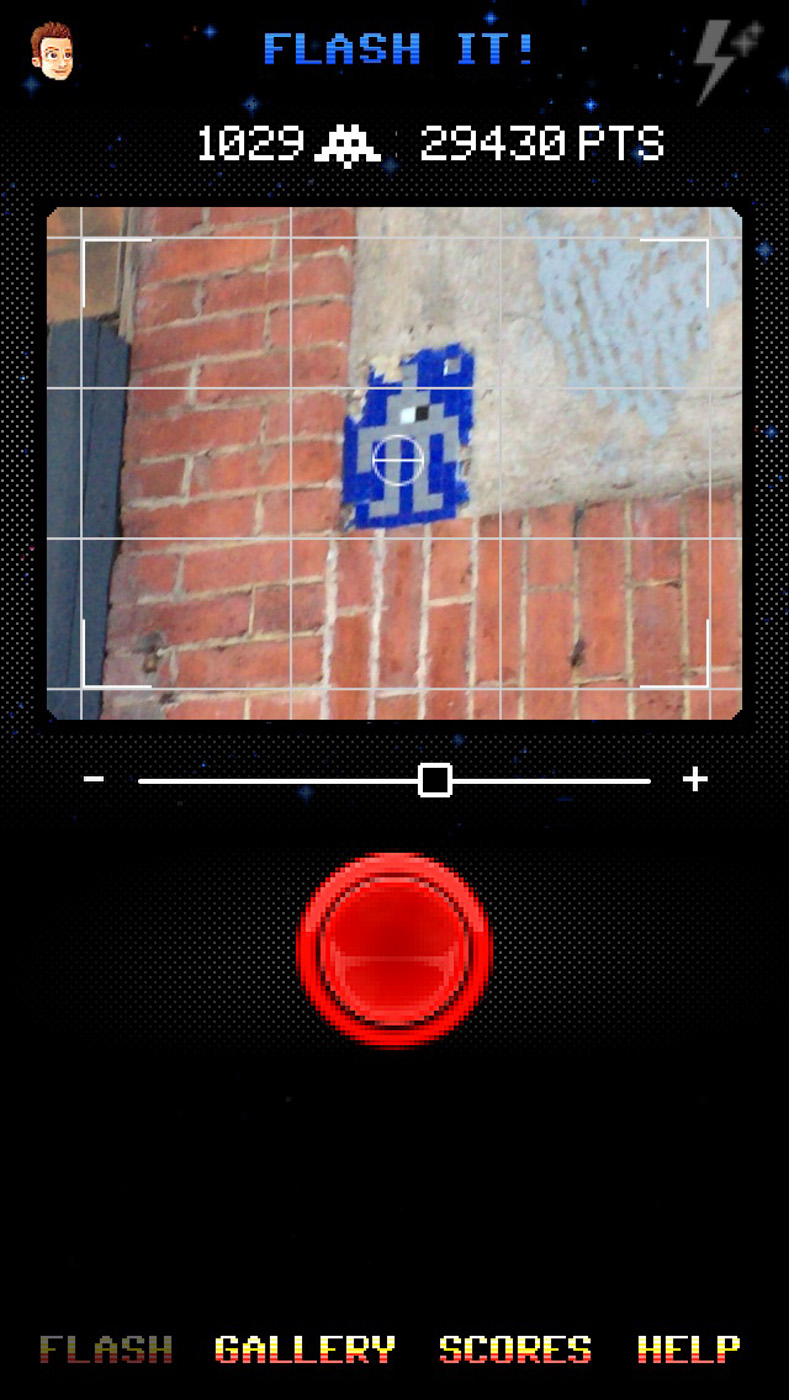This screenshot has width=789, height=1400.
Task: Open the profile avatar
Action: pyautogui.click(x=52, y=51)
